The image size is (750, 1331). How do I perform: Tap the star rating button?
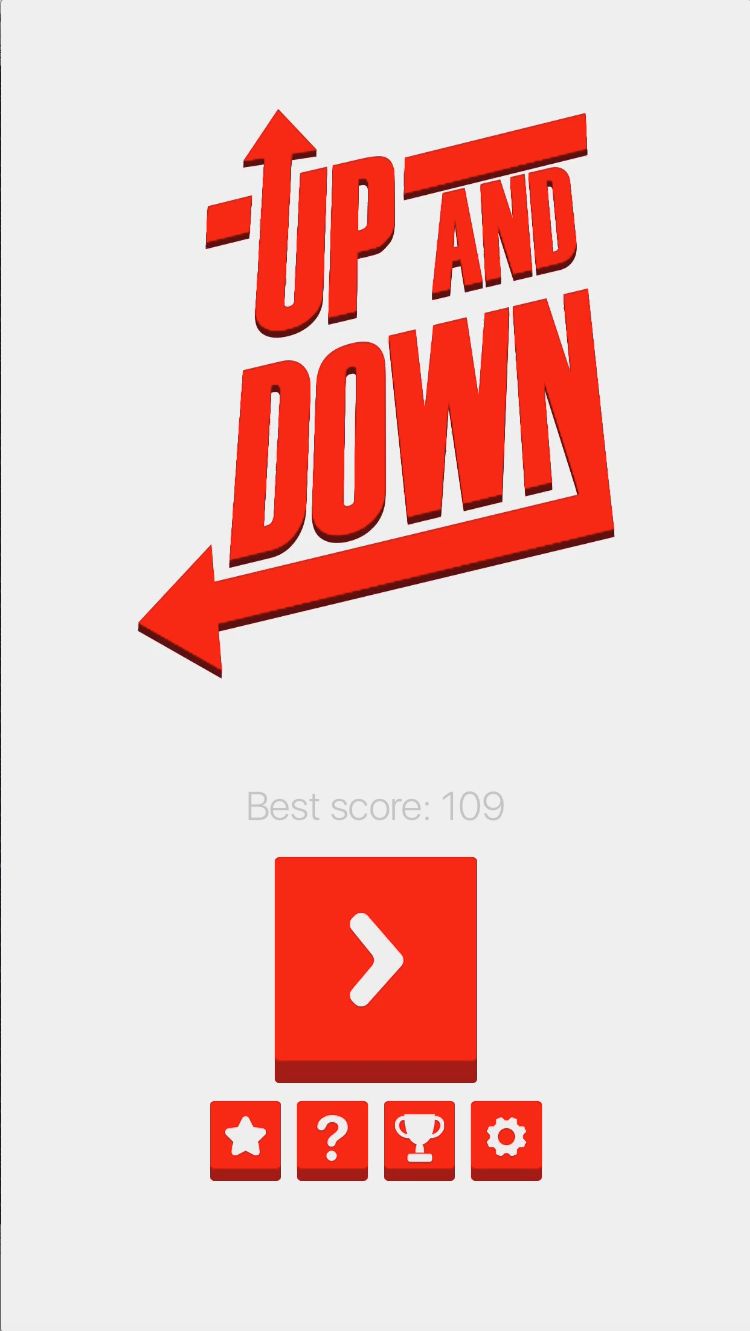246,1140
